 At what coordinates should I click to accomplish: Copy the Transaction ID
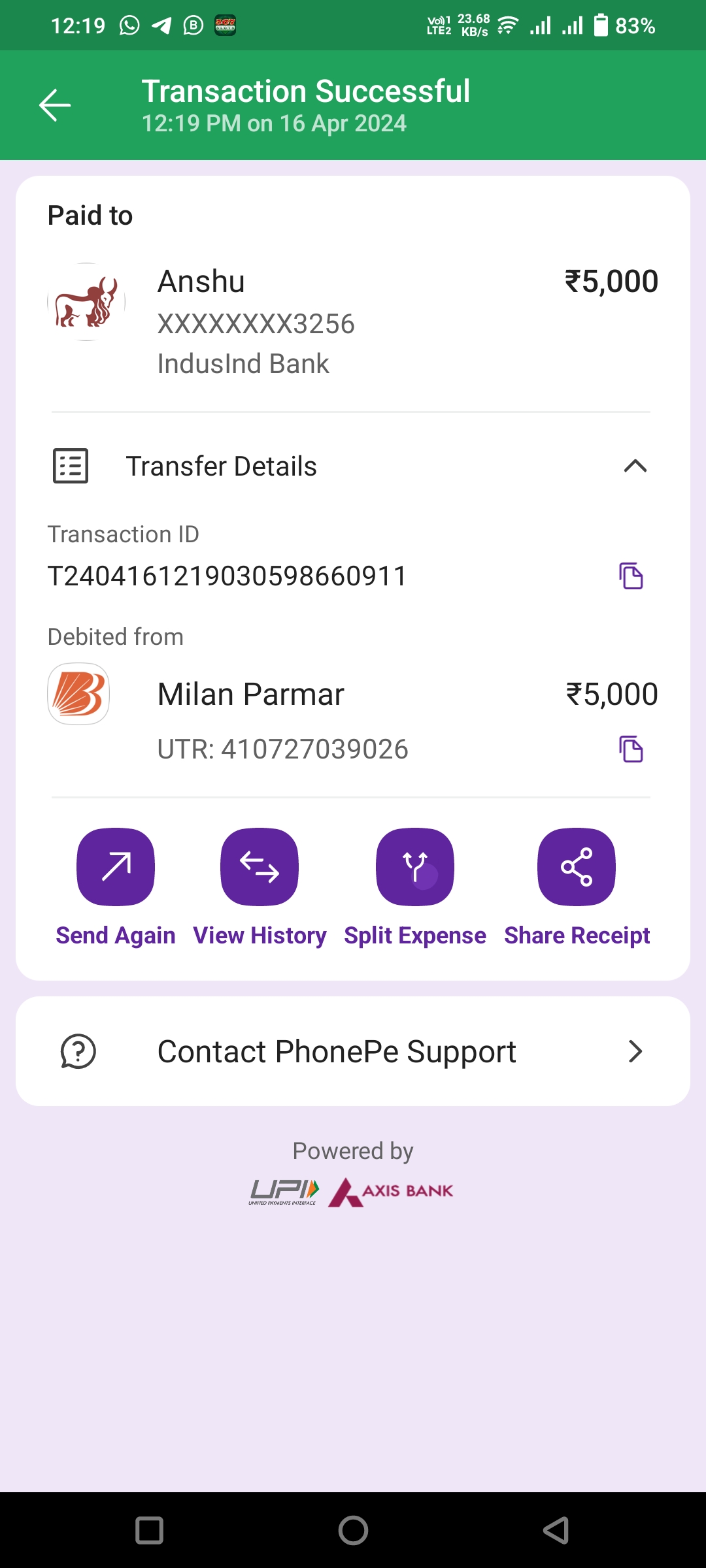[x=631, y=576]
